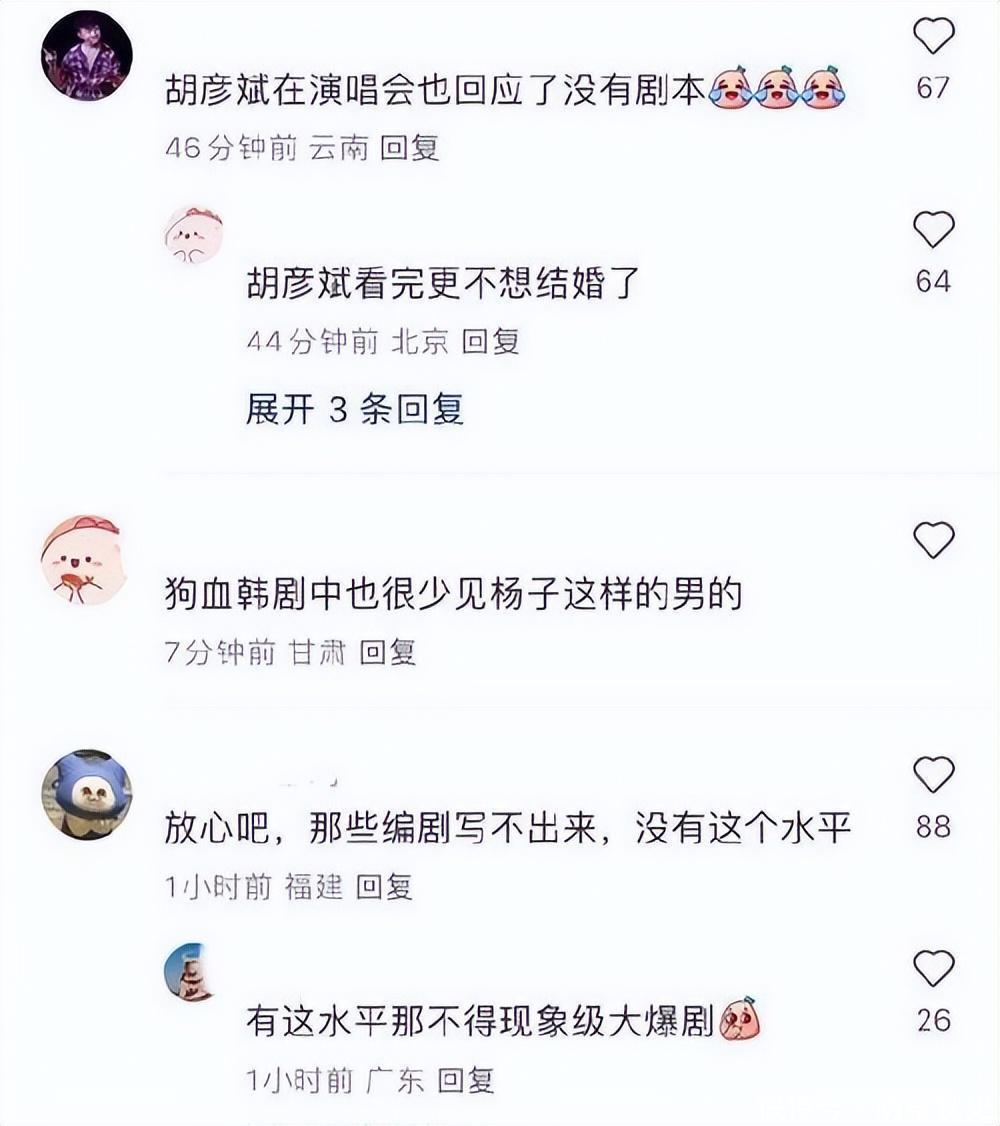Reply to the comment from 北京

(x=491, y=343)
